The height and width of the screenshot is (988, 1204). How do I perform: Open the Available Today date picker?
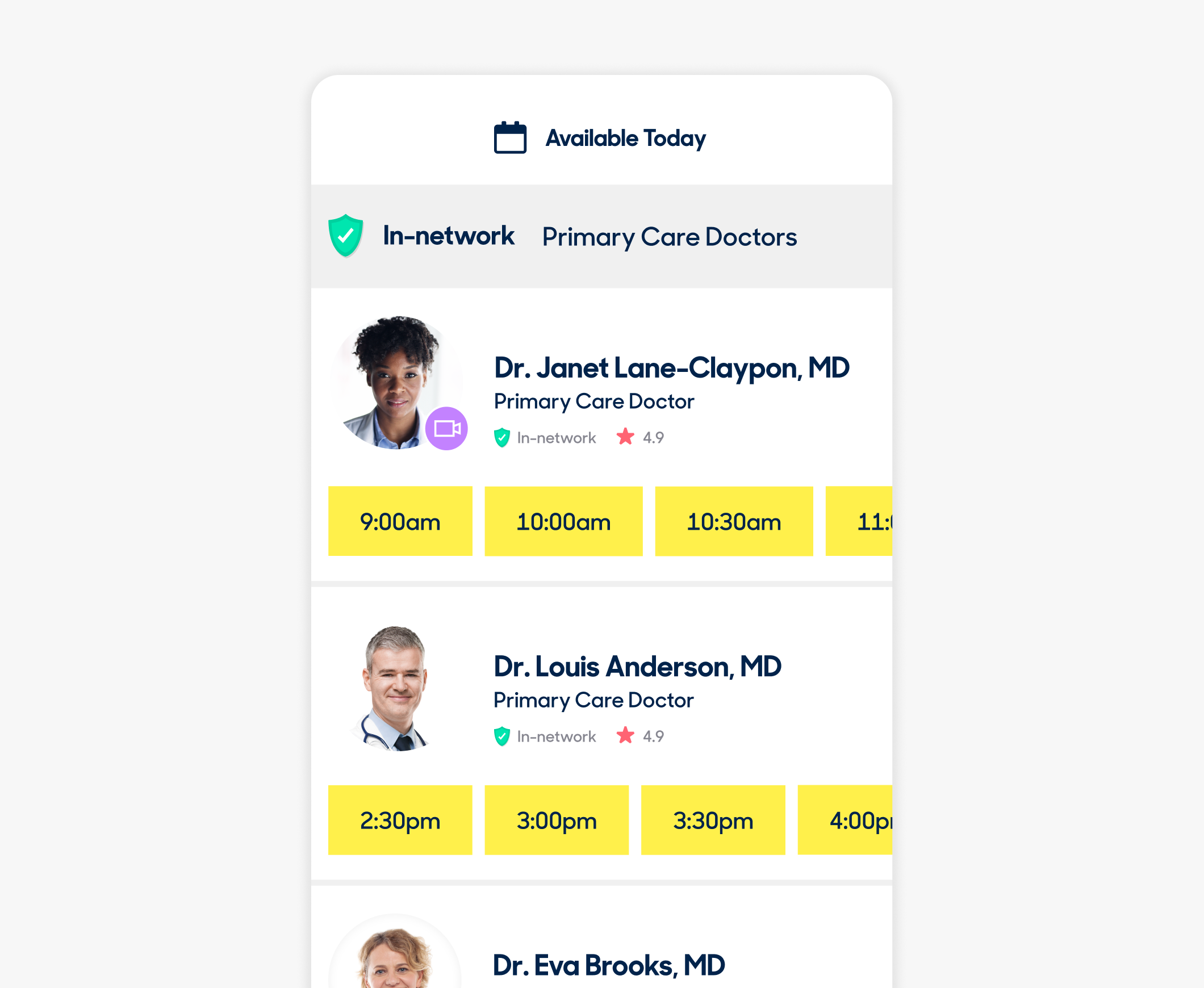coord(600,138)
